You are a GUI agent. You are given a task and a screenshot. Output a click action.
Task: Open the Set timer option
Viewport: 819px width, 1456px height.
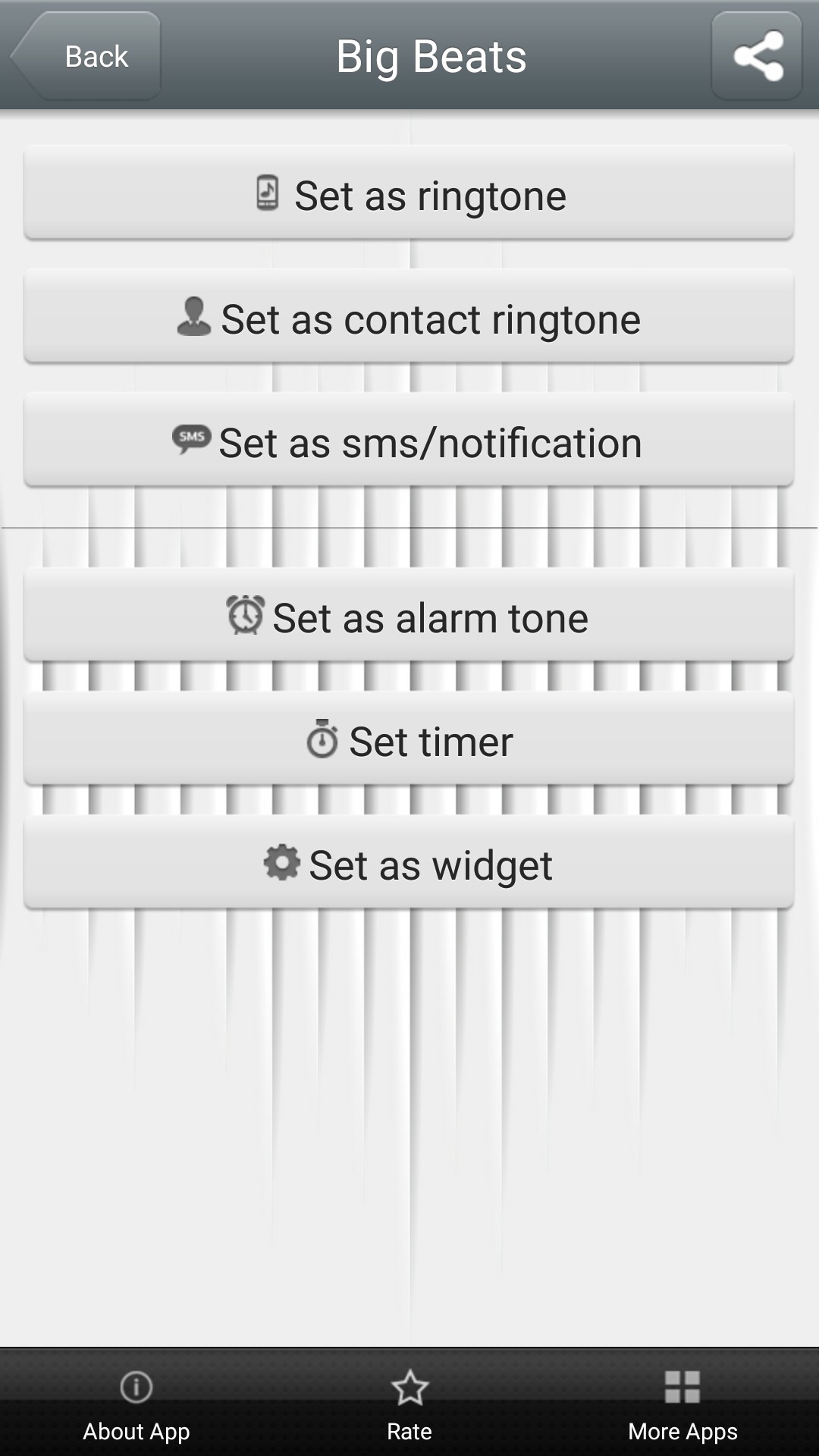[409, 739]
